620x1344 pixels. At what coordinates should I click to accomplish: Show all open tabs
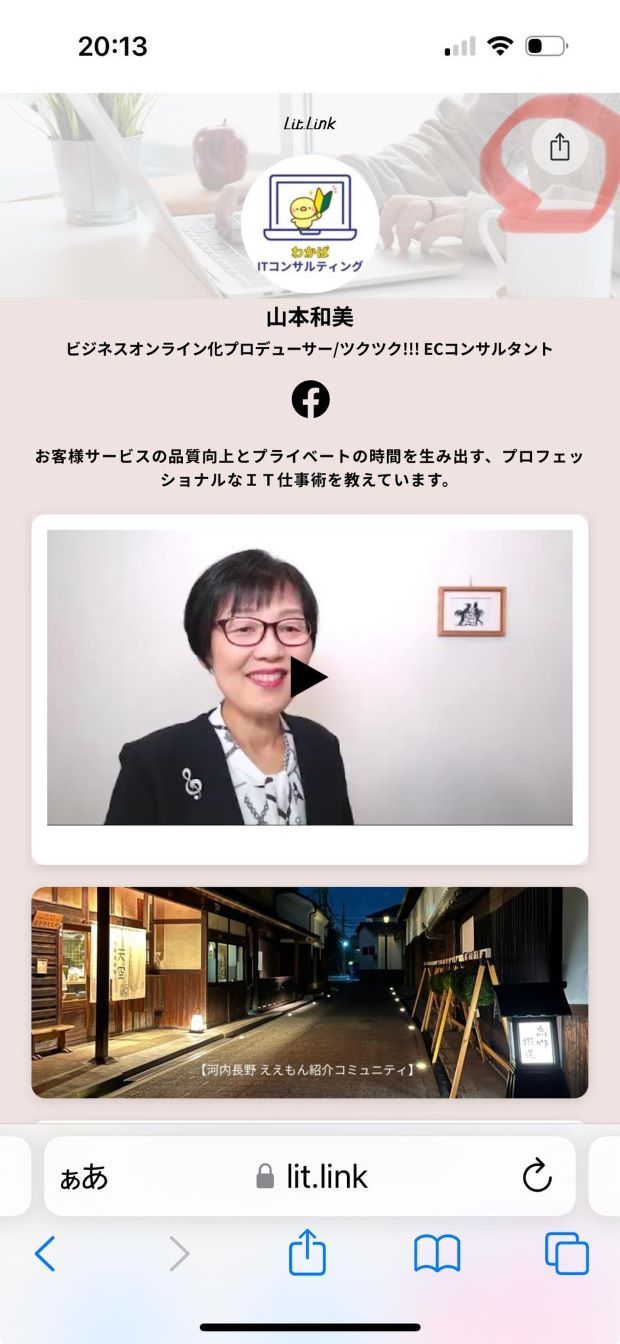566,1253
